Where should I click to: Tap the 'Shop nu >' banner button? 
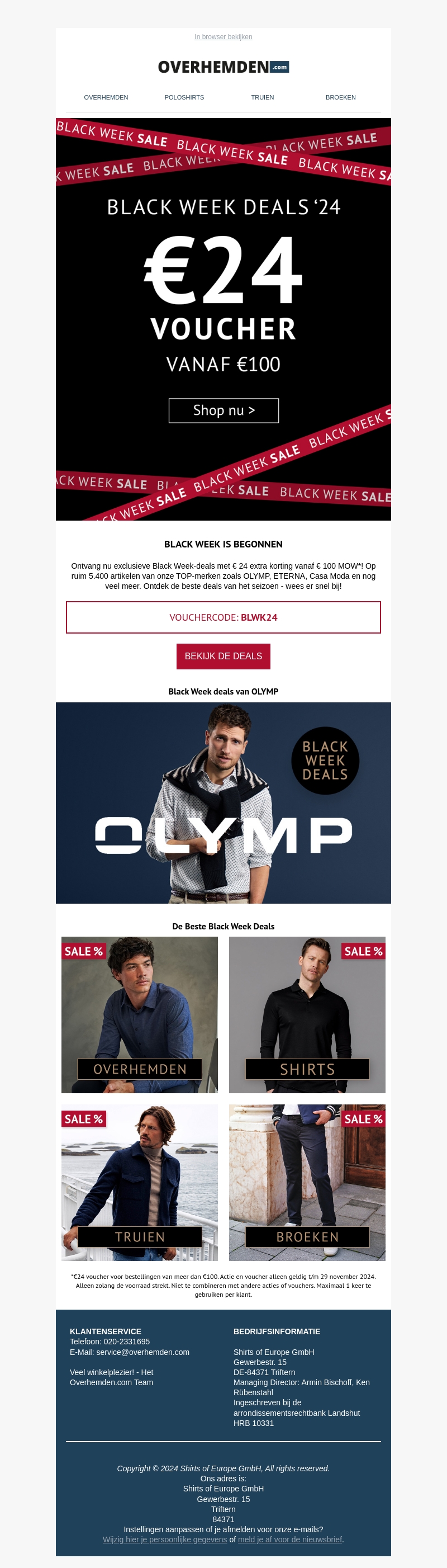(x=223, y=410)
